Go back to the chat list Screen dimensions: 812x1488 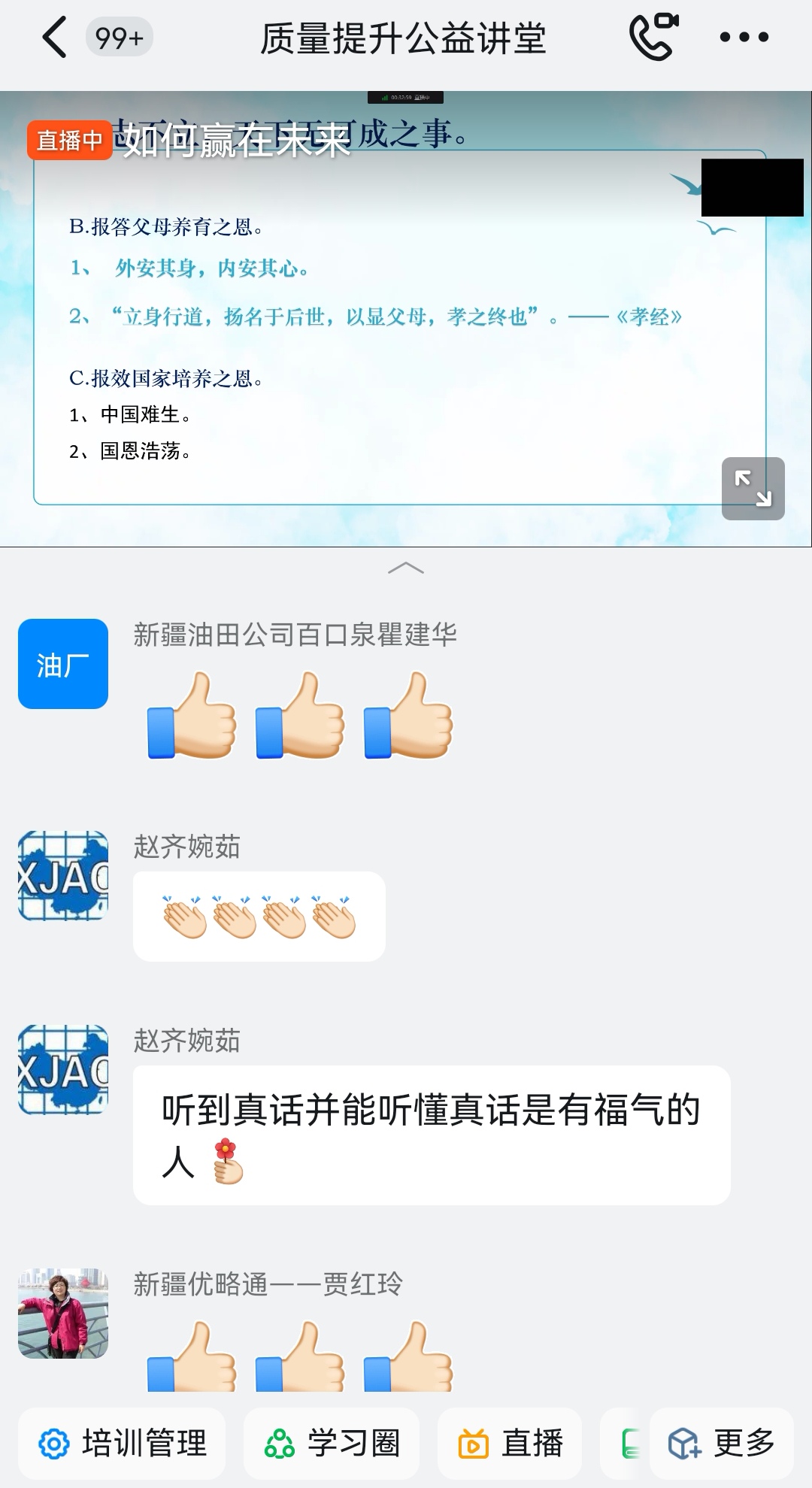[54, 38]
